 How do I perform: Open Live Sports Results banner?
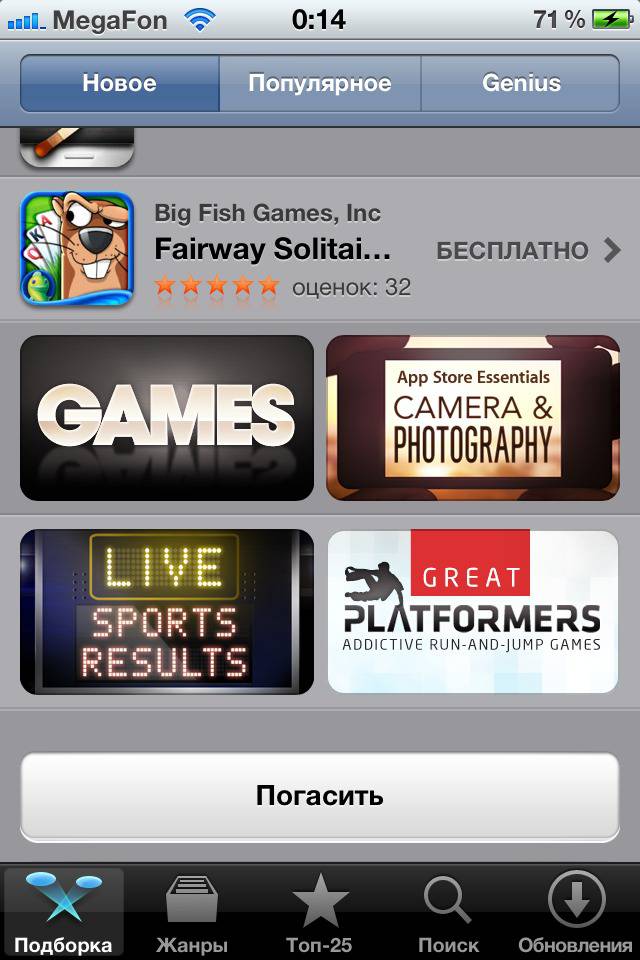click(x=167, y=611)
